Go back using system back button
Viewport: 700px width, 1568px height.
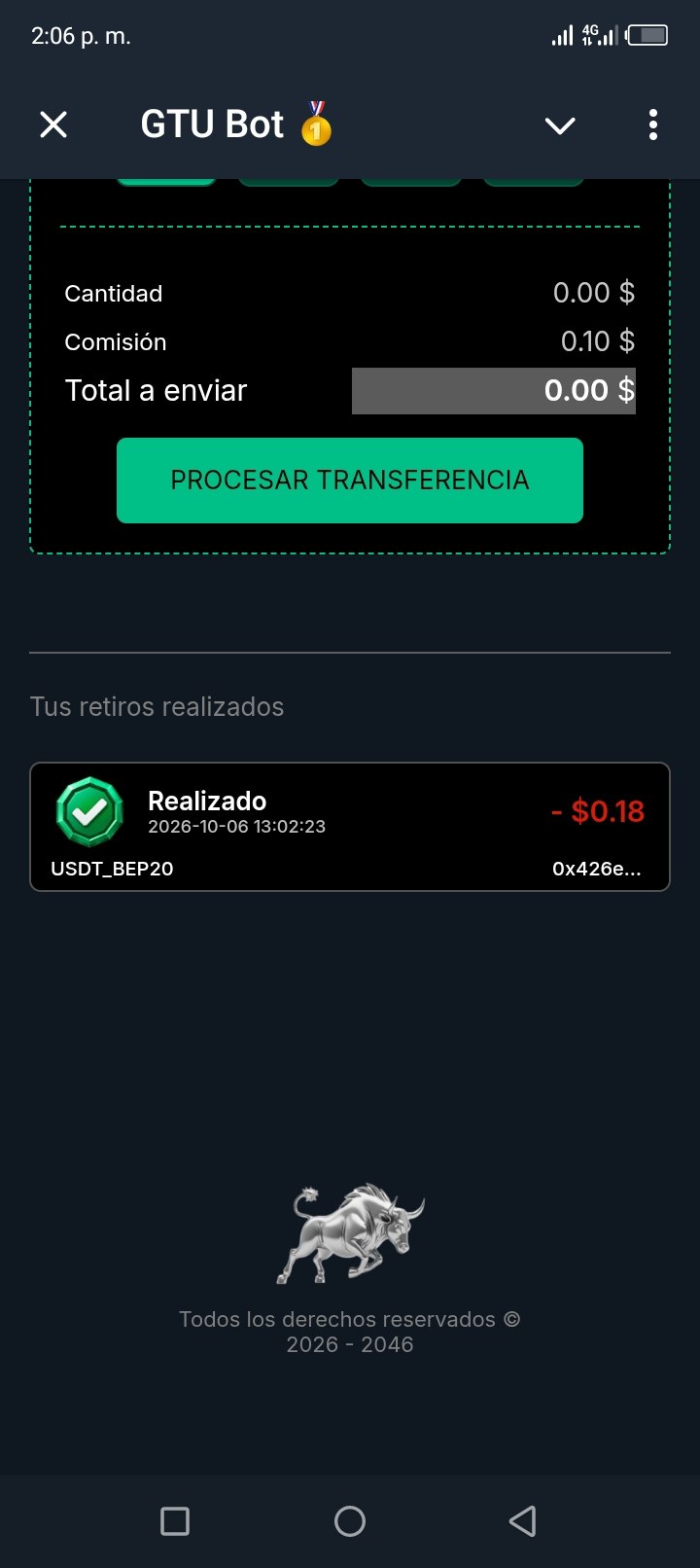[522, 1521]
